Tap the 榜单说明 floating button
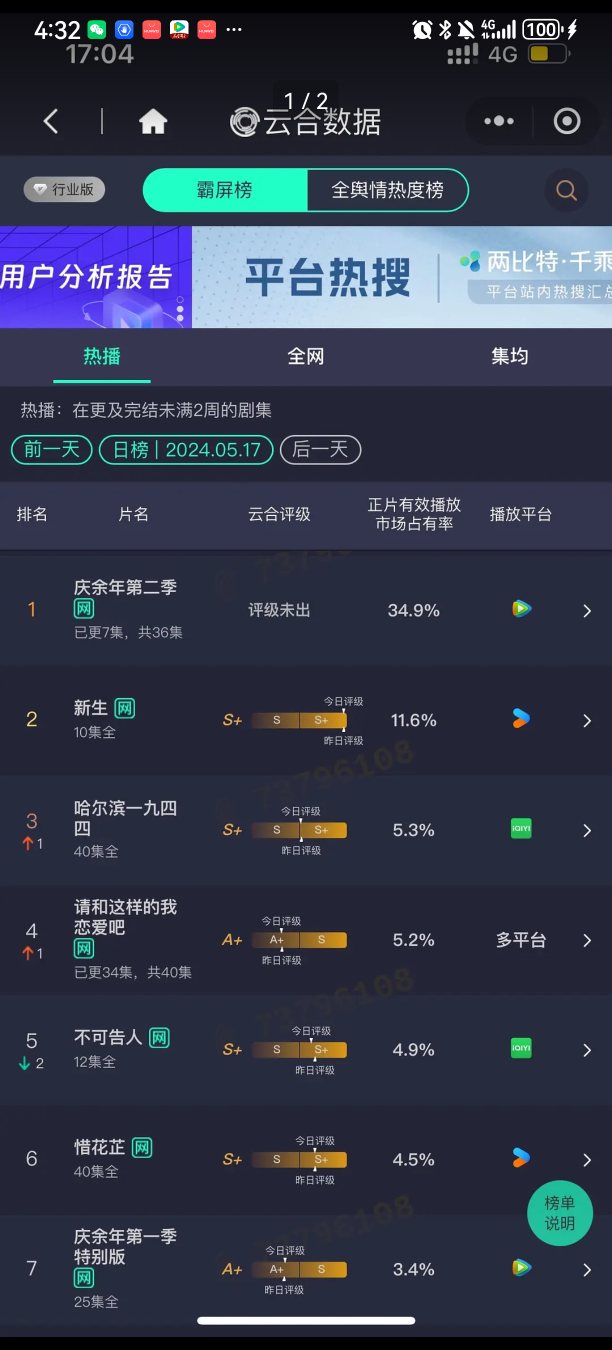This screenshot has height=1350, width=612. [560, 1214]
